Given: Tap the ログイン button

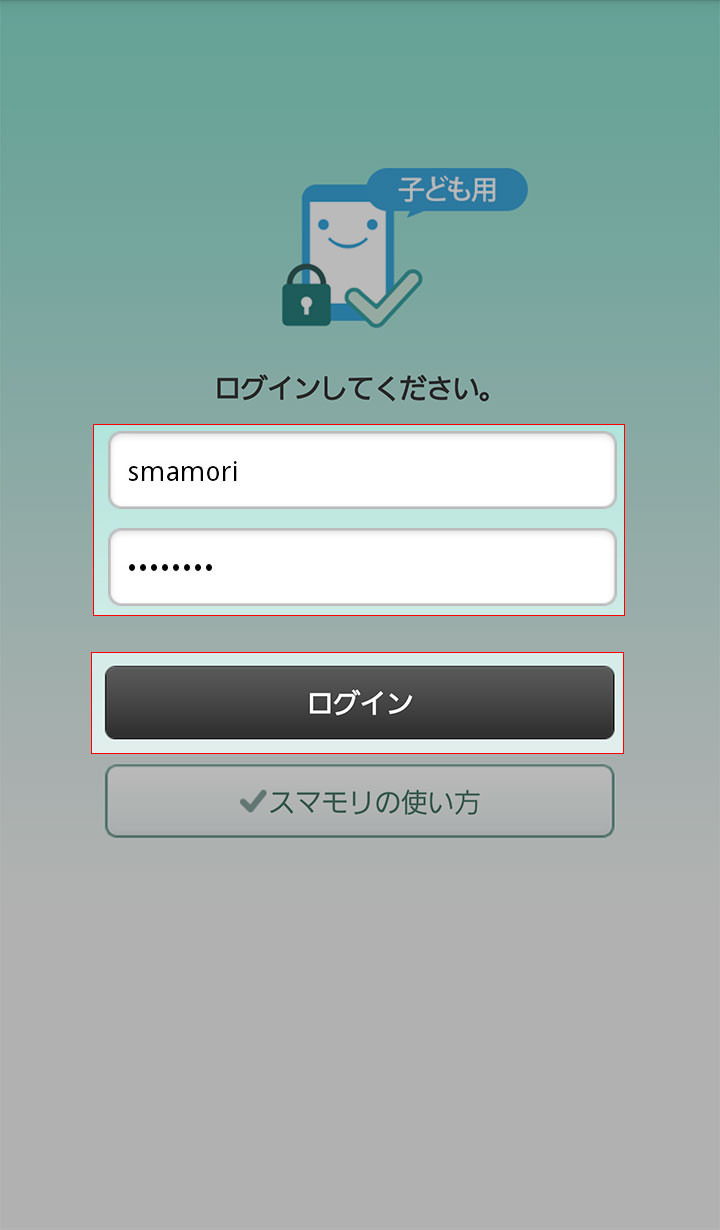Looking at the screenshot, I should click(359, 703).
